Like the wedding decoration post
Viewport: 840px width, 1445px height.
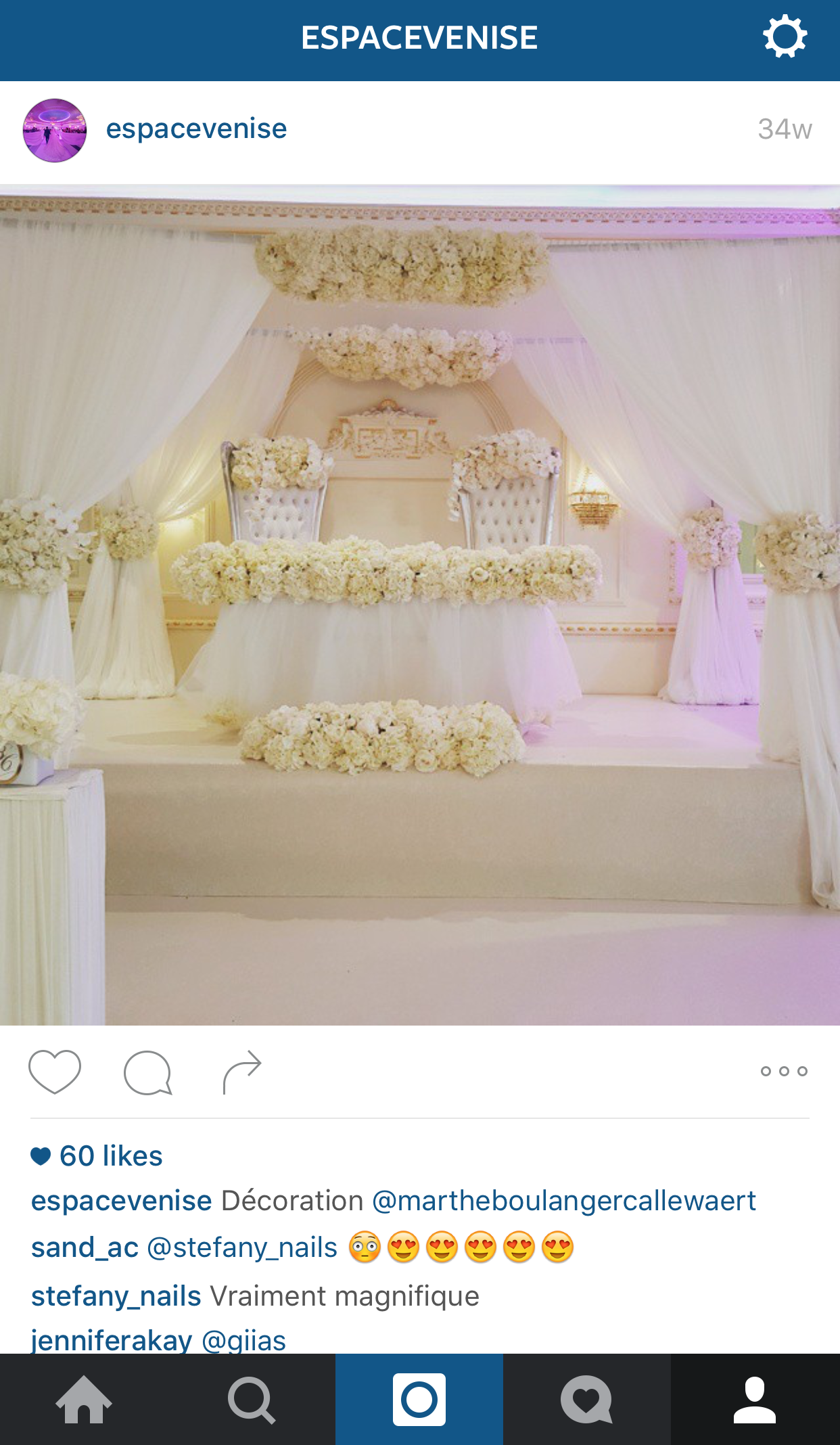55,1072
